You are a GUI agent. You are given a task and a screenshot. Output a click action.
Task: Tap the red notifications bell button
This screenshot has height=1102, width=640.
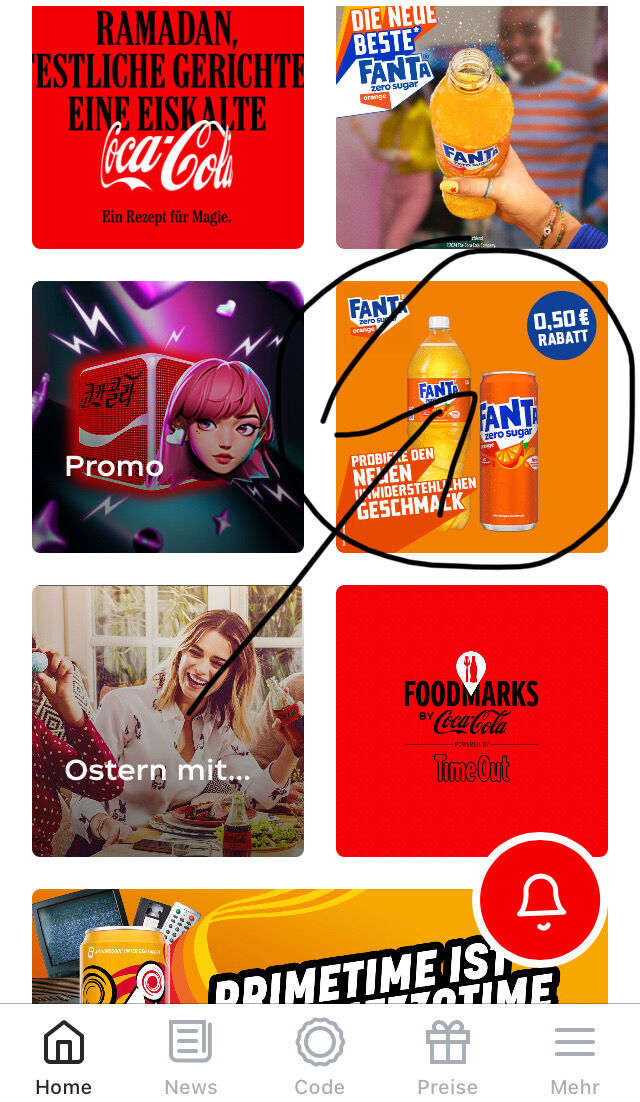point(541,900)
